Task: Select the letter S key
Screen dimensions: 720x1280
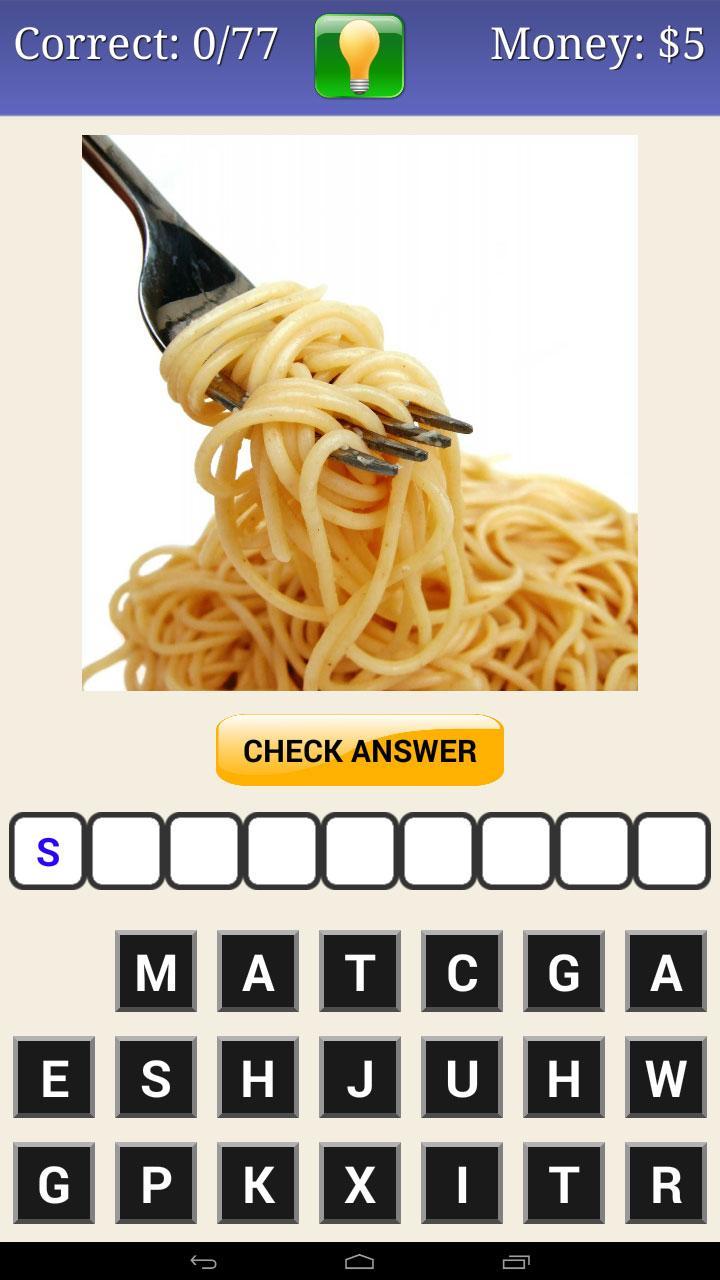Action: (x=155, y=1078)
